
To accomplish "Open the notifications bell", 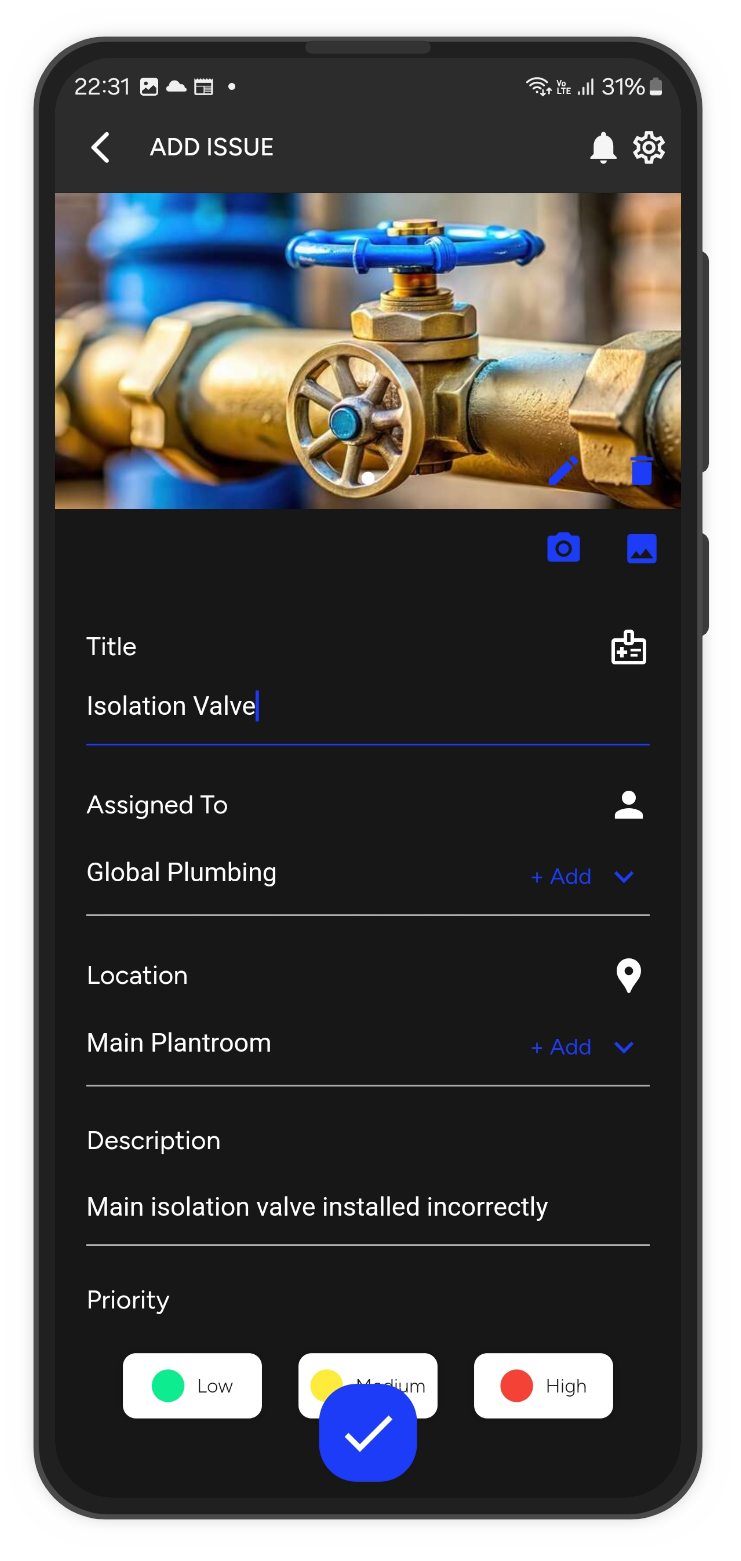I will click(603, 148).
